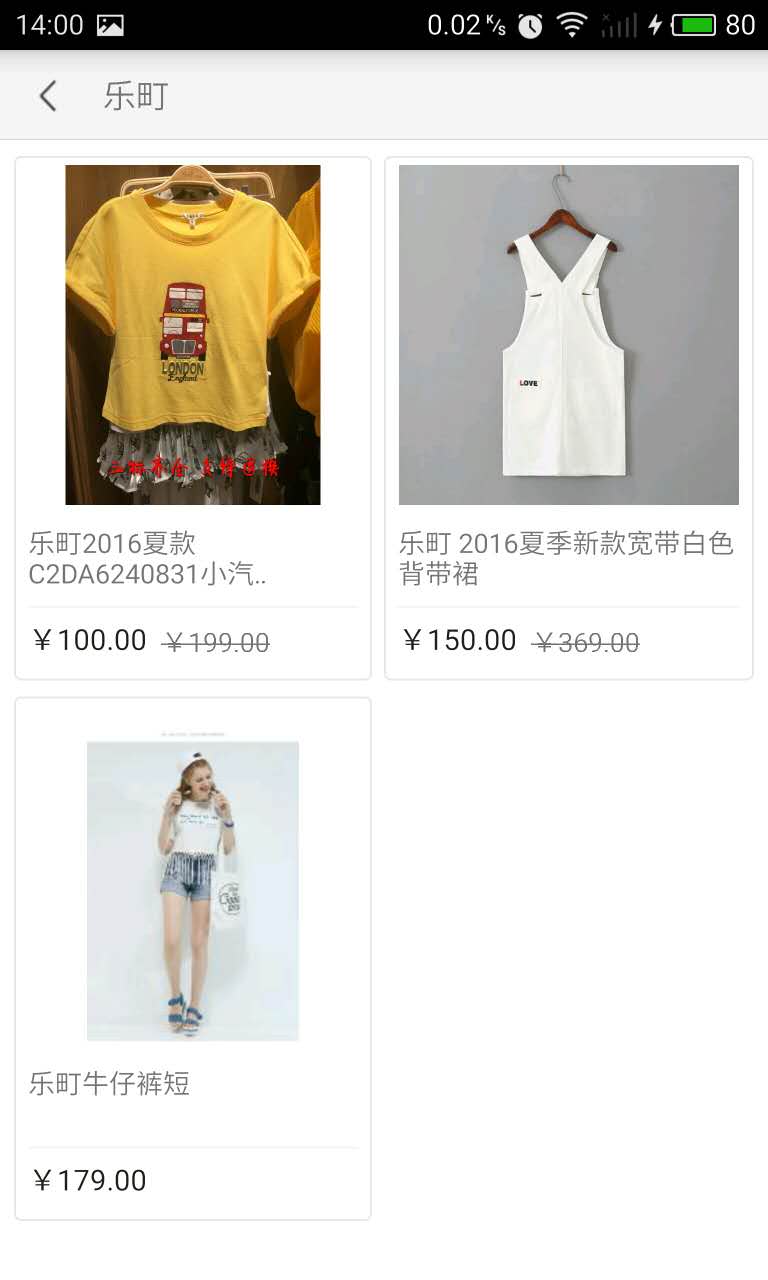Select the 乐町牛仔裤短 product card
This screenshot has height=1280, width=768.
click(x=193, y=958)
